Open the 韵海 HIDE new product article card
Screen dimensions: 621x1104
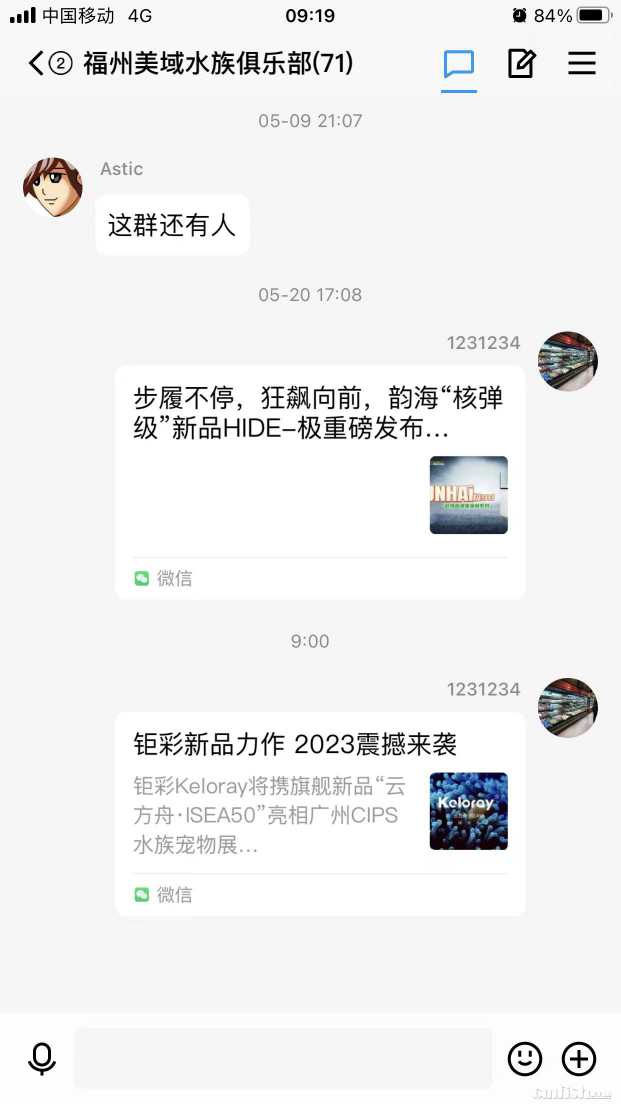[320, 483]
